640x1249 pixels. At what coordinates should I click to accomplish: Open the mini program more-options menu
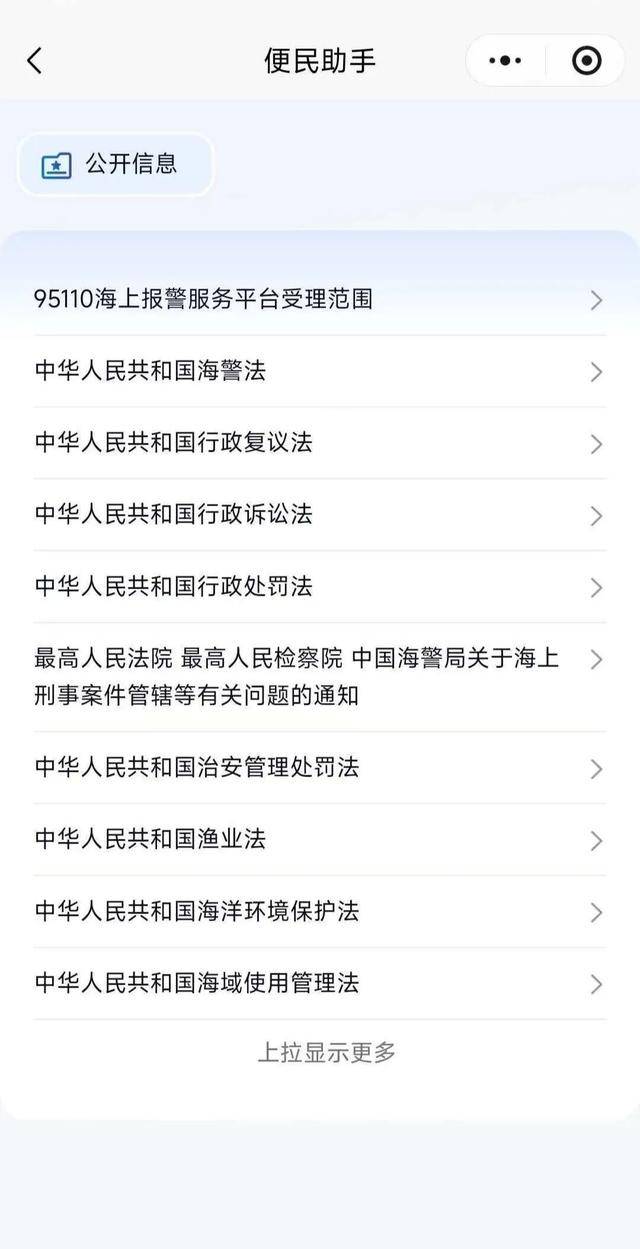click(505, 61)
